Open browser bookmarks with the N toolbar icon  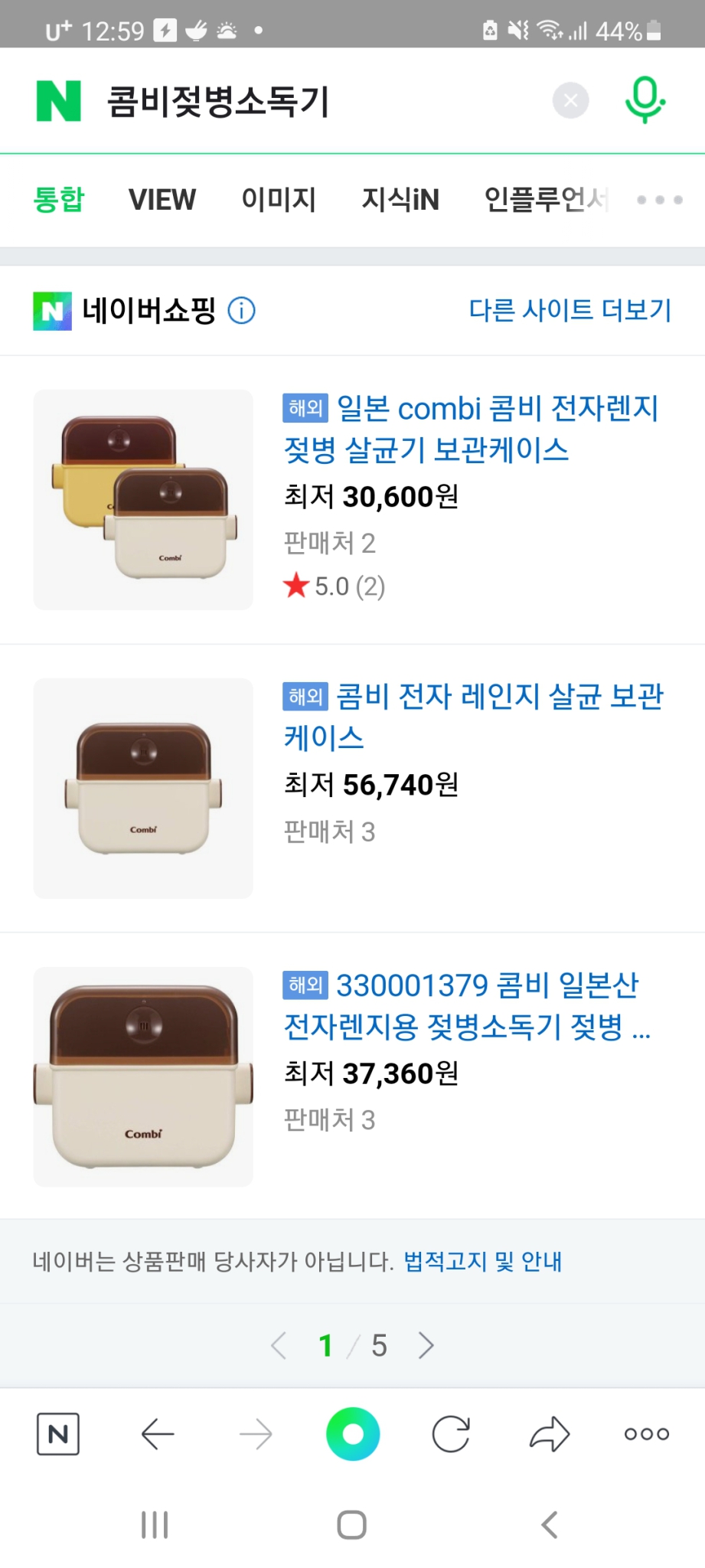[57, 1434]
